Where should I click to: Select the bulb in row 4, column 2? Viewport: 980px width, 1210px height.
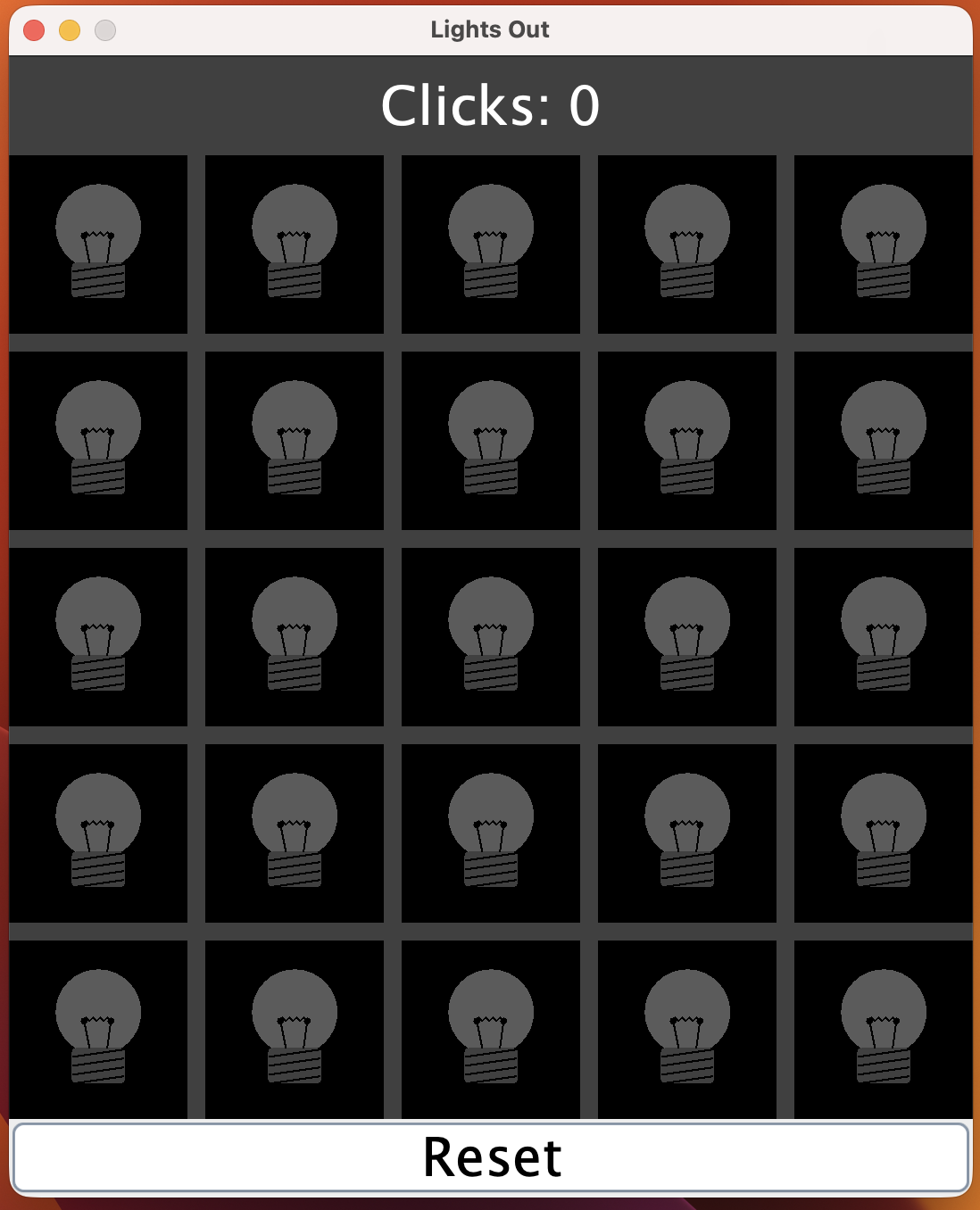pyautogui.click(x=295, y=833)
